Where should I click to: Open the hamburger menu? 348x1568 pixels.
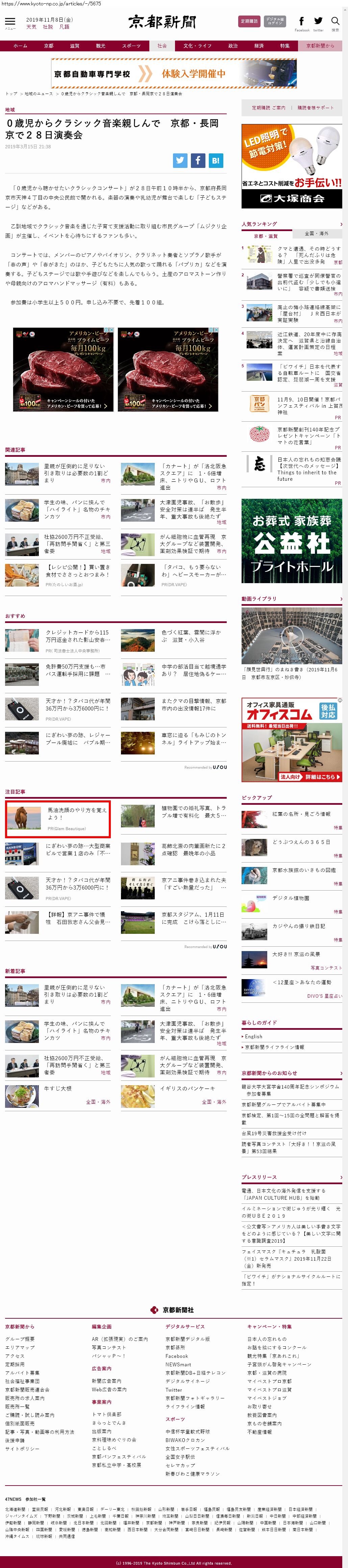[10, 22]
